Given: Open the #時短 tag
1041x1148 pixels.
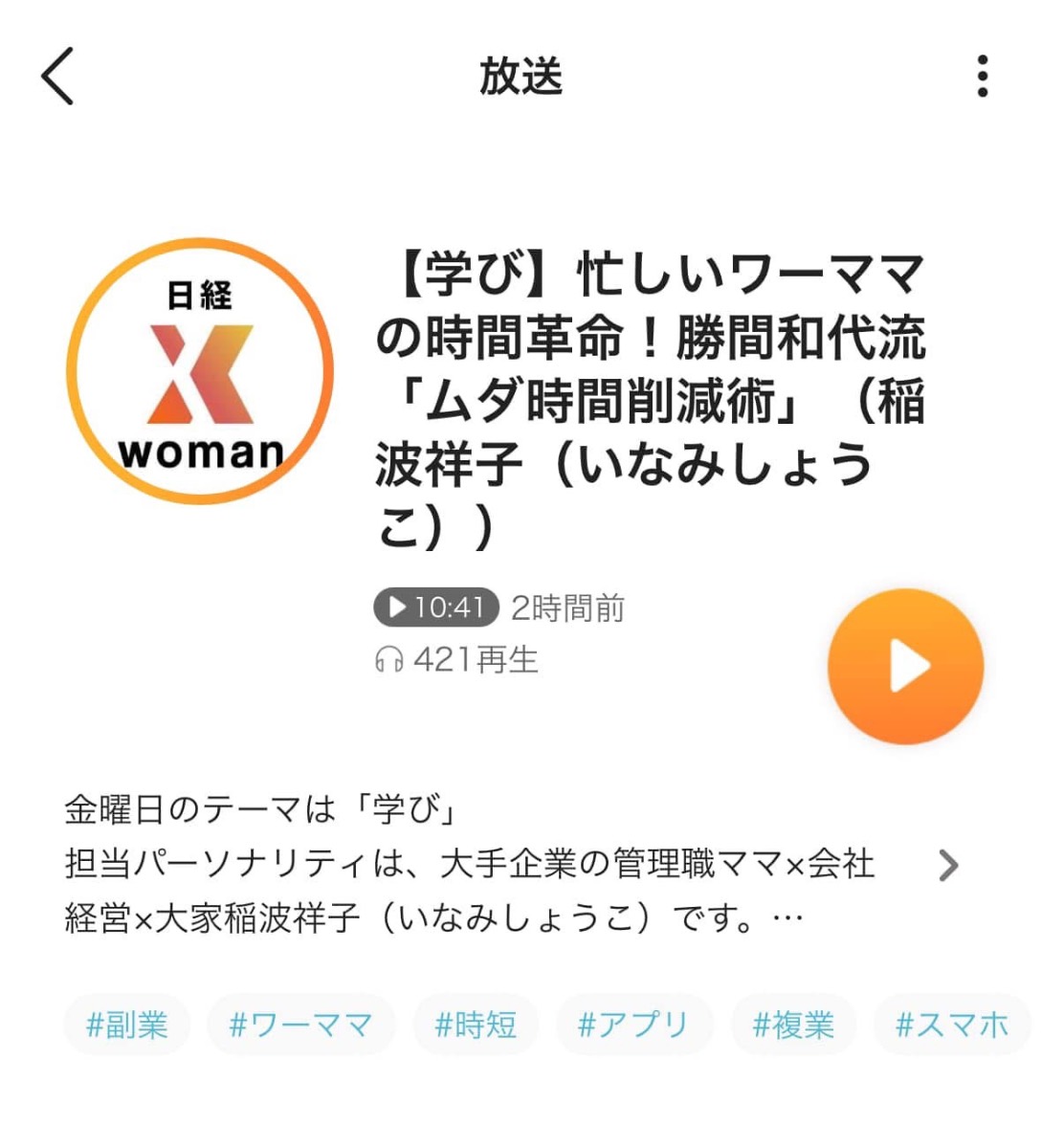Looking at the screenshot, I should tap(476, 1025).
